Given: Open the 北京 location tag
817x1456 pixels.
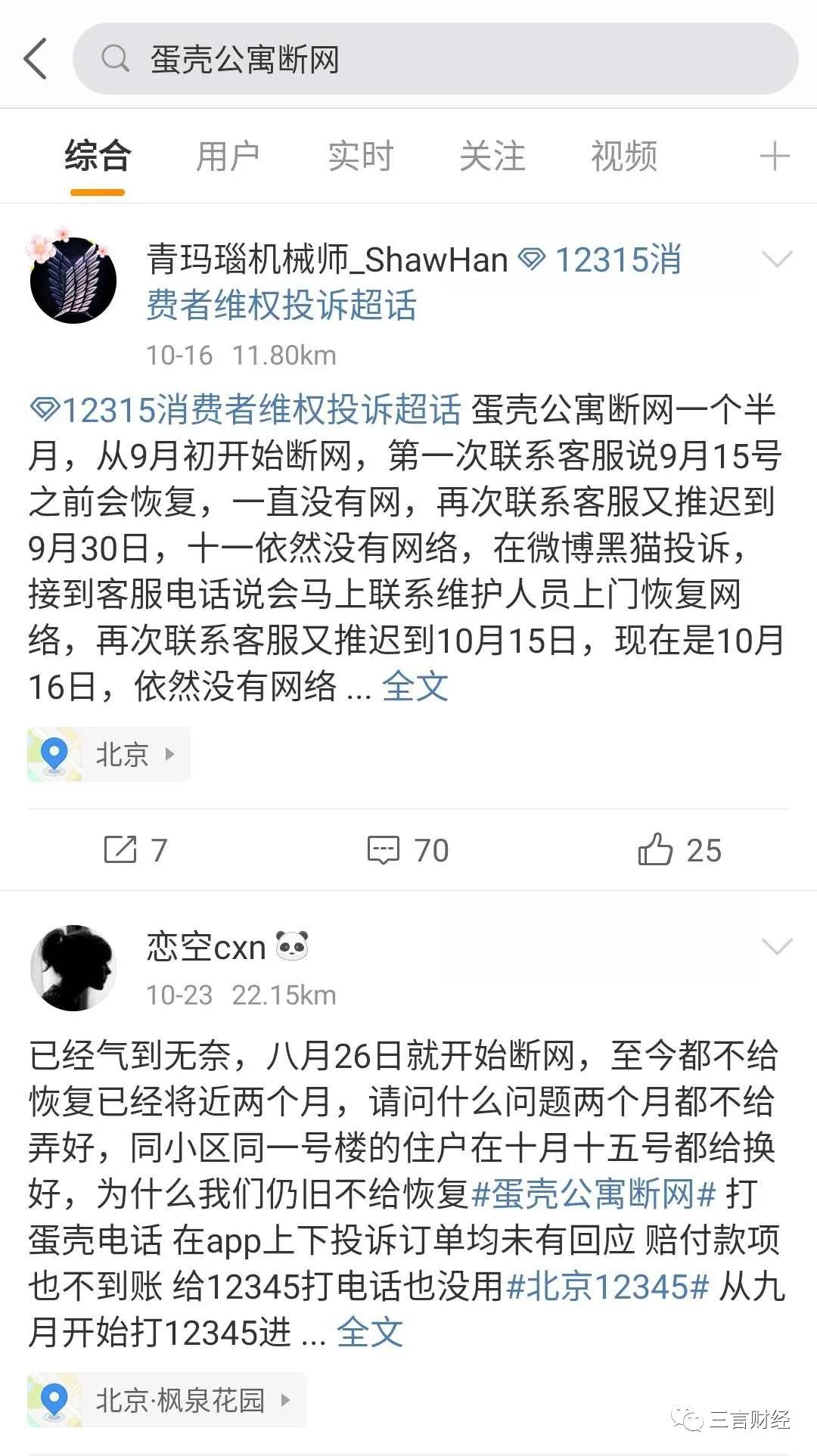Looking at the screenshot, I should click(108, 754).
